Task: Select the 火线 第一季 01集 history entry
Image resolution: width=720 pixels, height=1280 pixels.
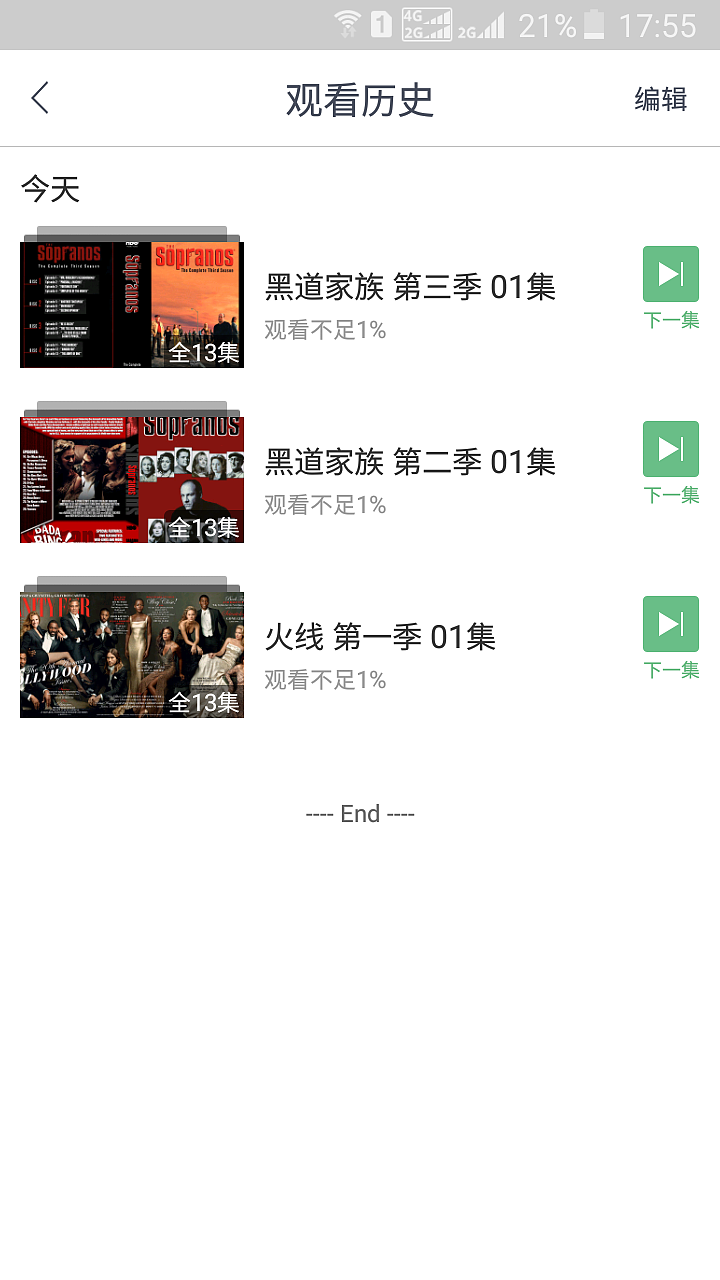Action: pos(381,637)
